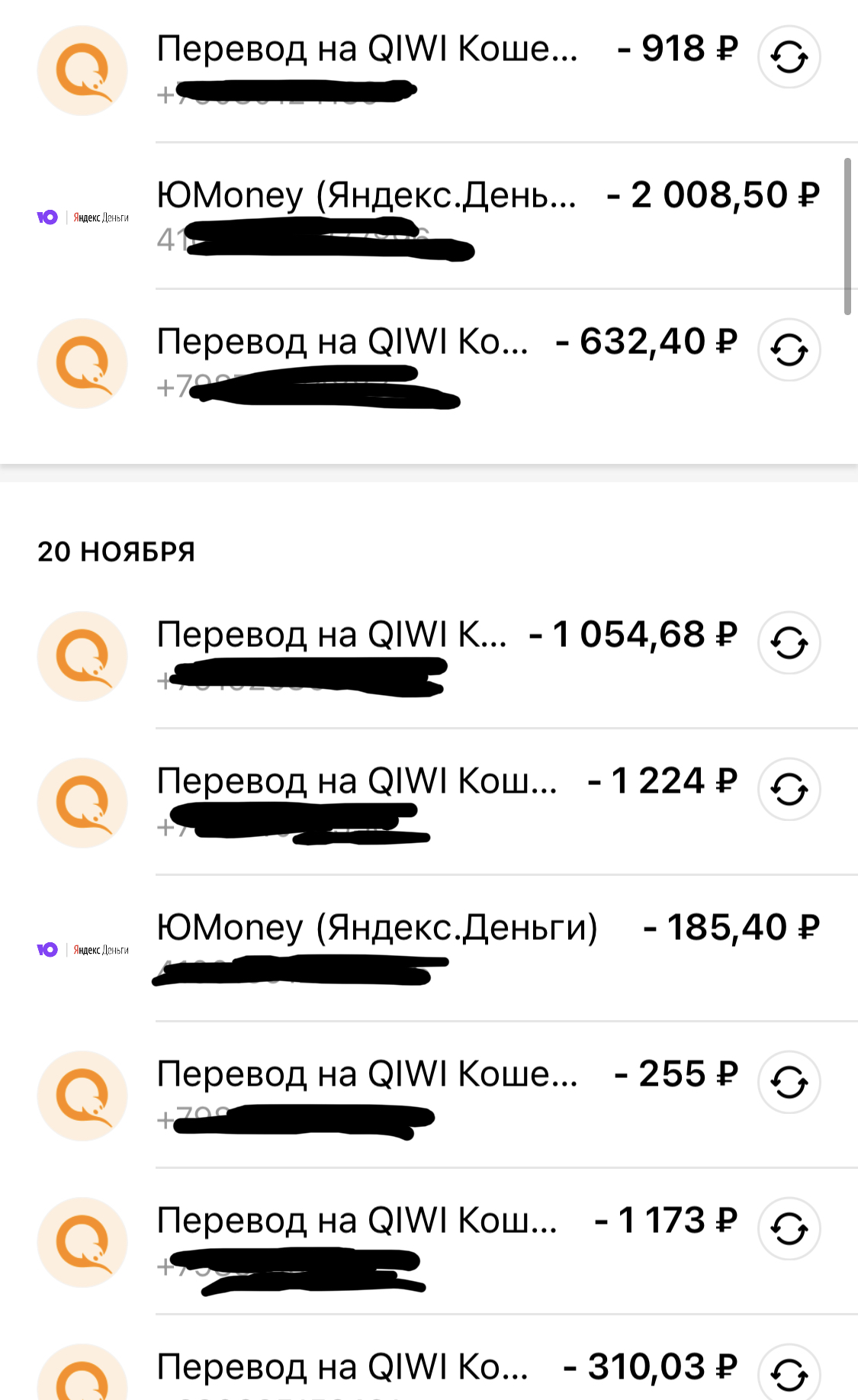Repeat the 1 173 ₽ QIWI transfer

(x=789, y=1229)
